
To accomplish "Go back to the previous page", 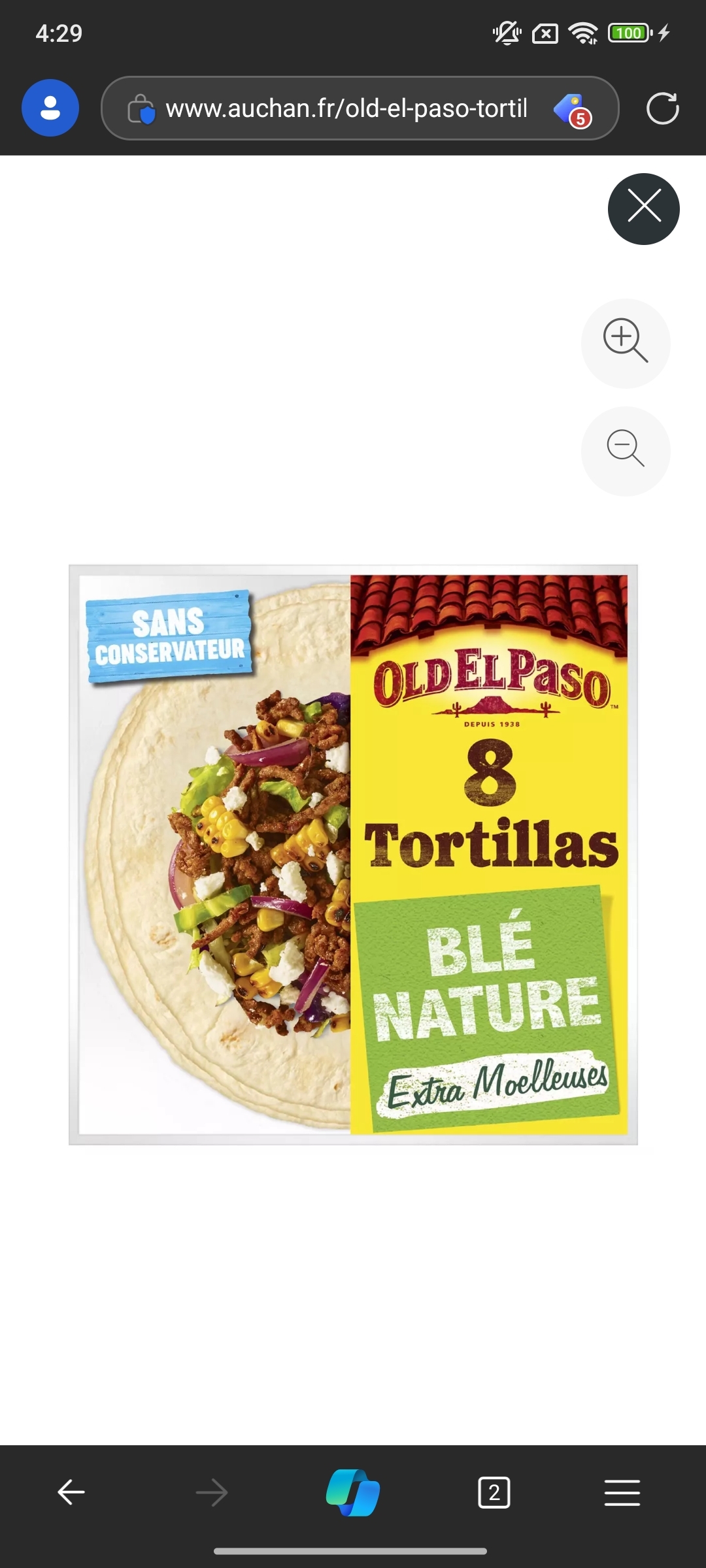I will pos(71,1492).
